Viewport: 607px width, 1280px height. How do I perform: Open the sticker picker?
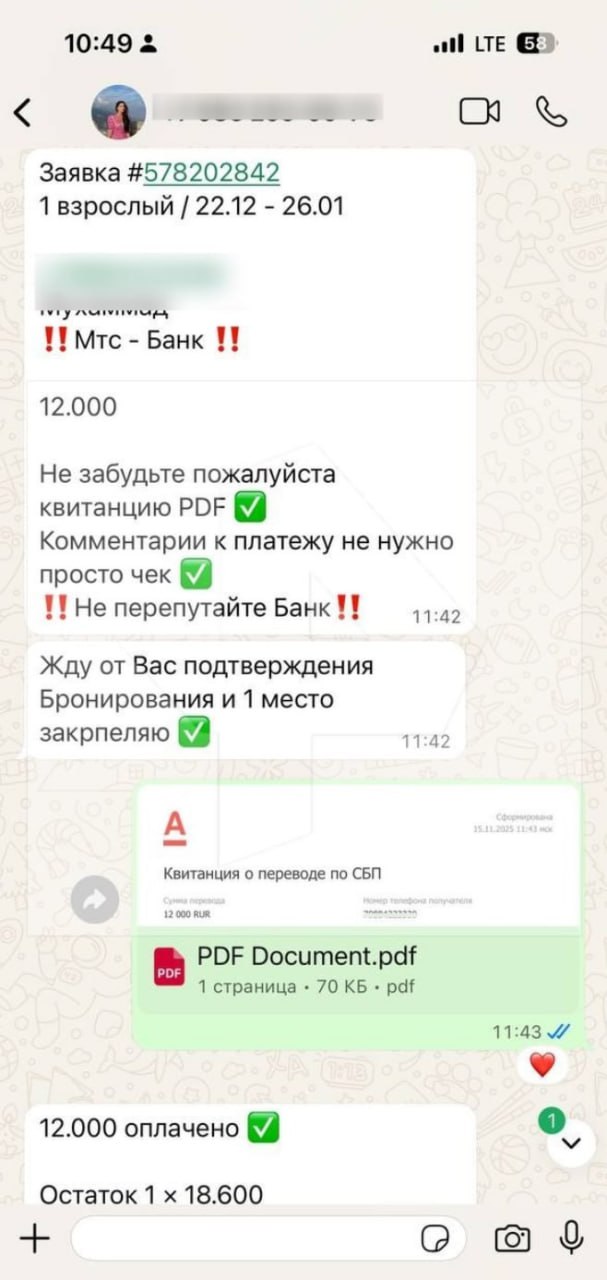pyautogui.click(x=435, y=1239)
